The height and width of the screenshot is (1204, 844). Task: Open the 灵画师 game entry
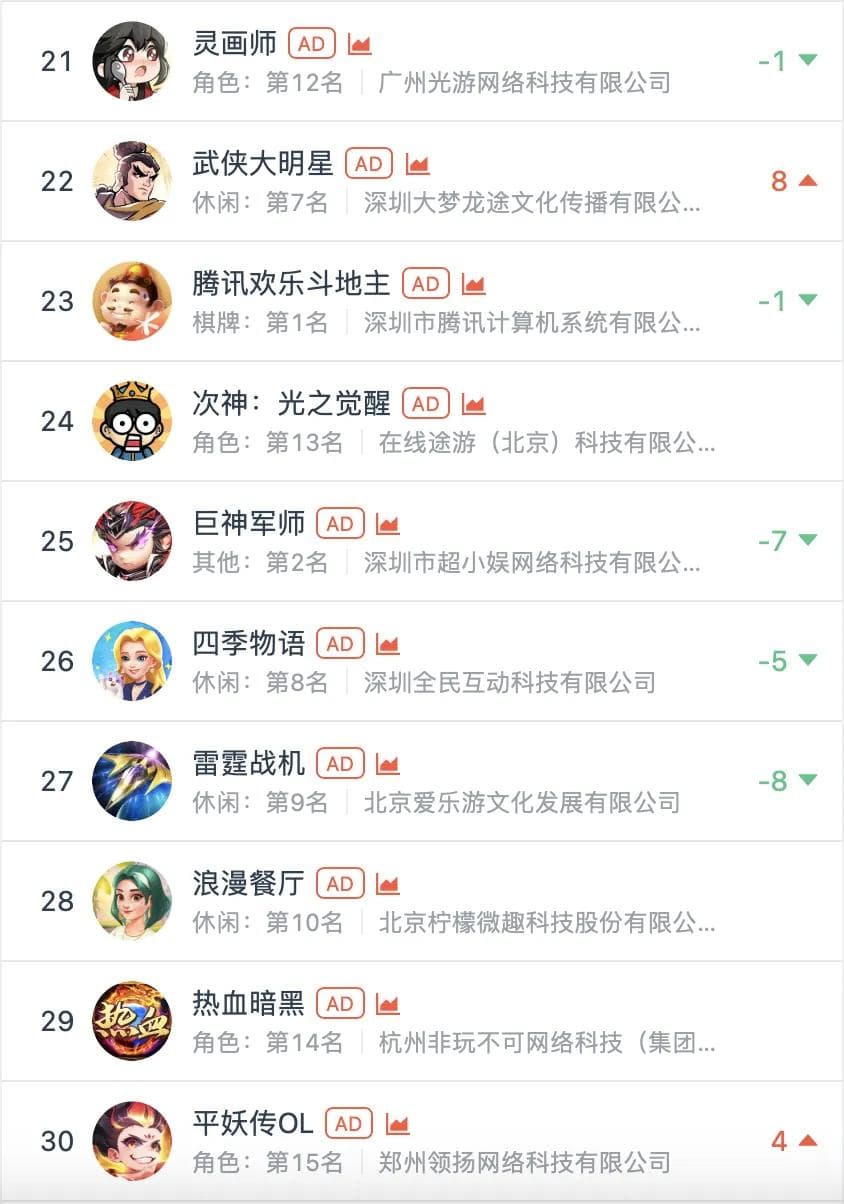pos(234,44)
